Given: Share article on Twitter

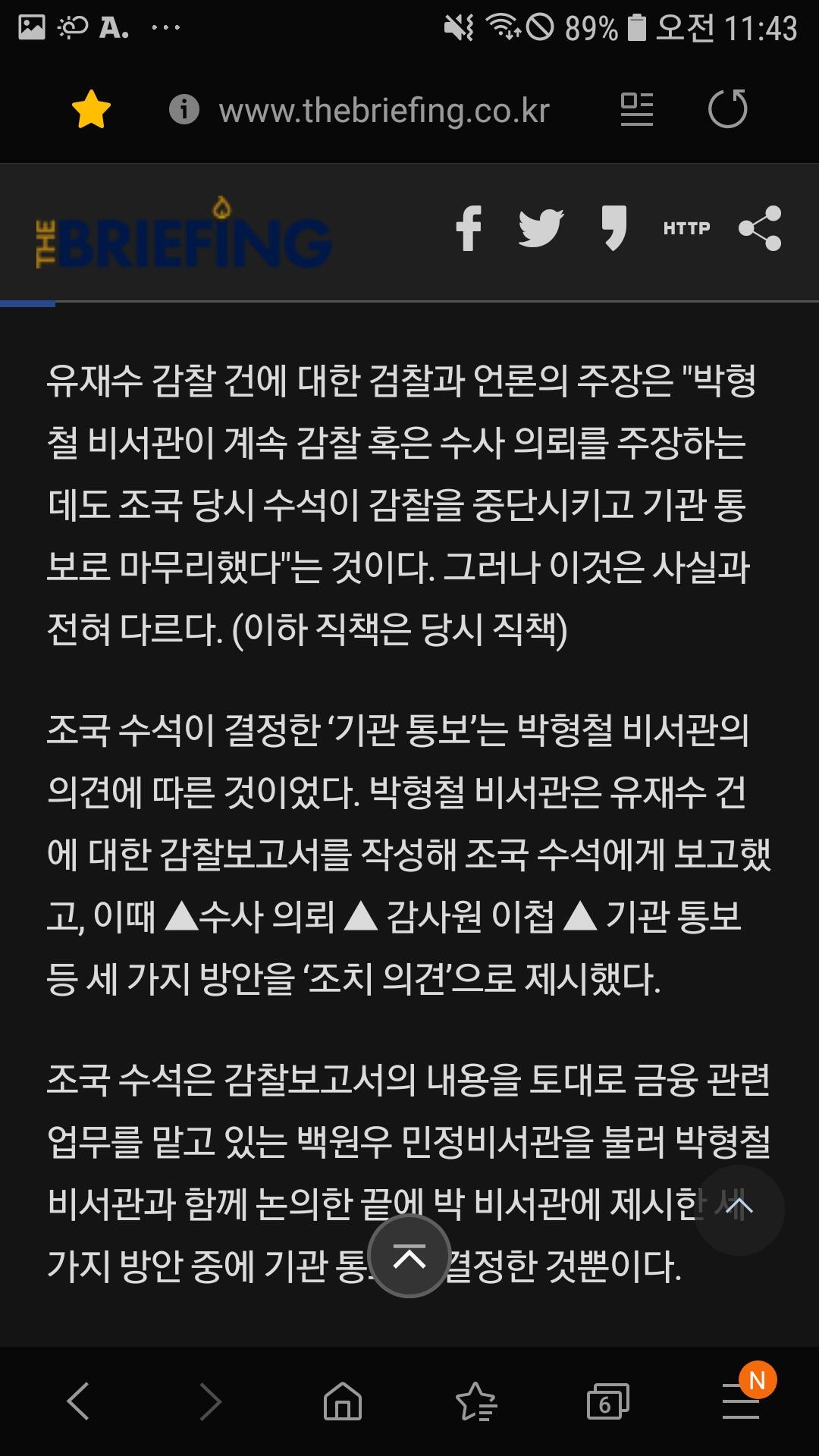Looking at the screenshot, I should coord(541,228).
